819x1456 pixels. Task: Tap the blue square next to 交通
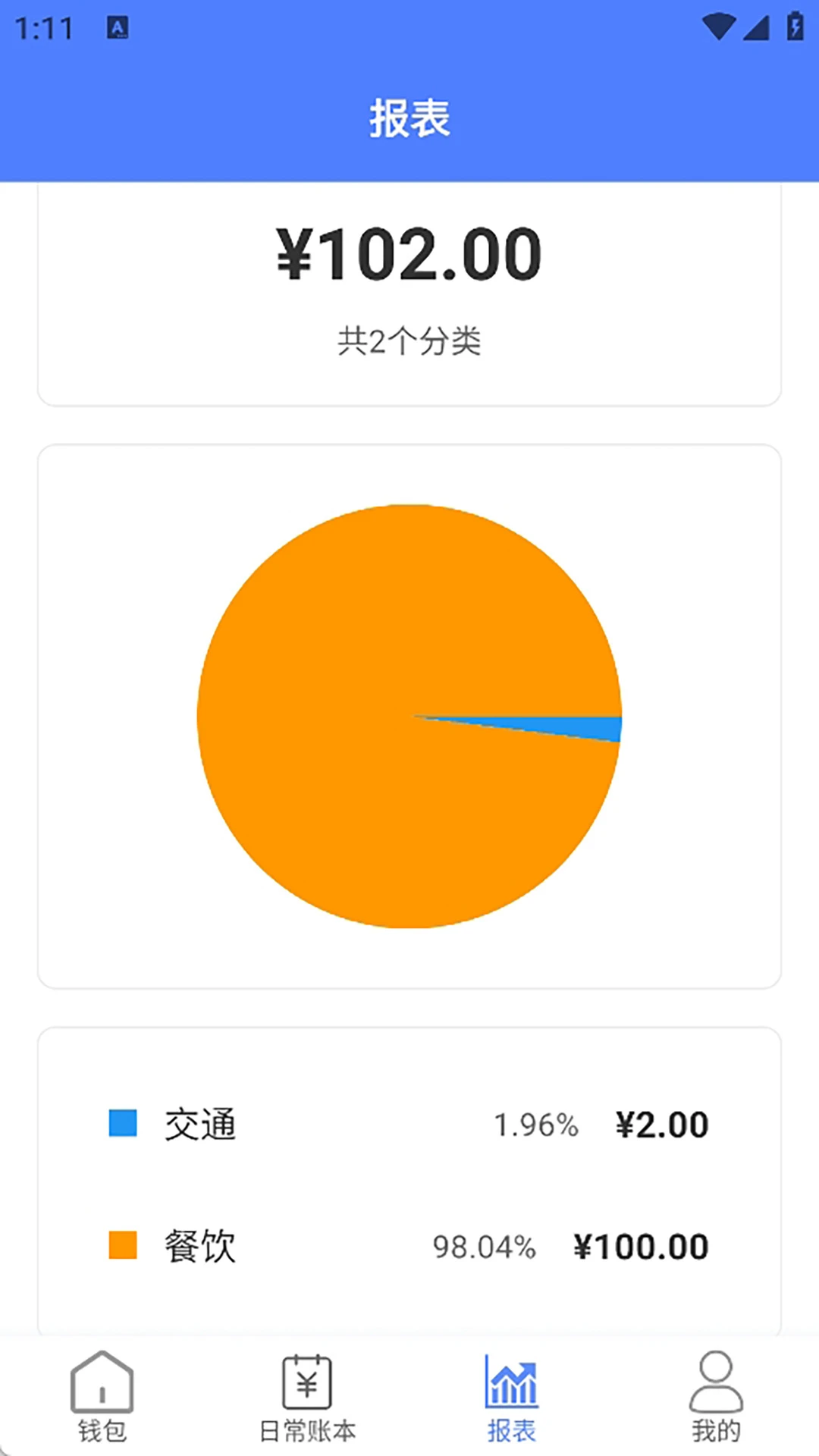[122, 1125]
